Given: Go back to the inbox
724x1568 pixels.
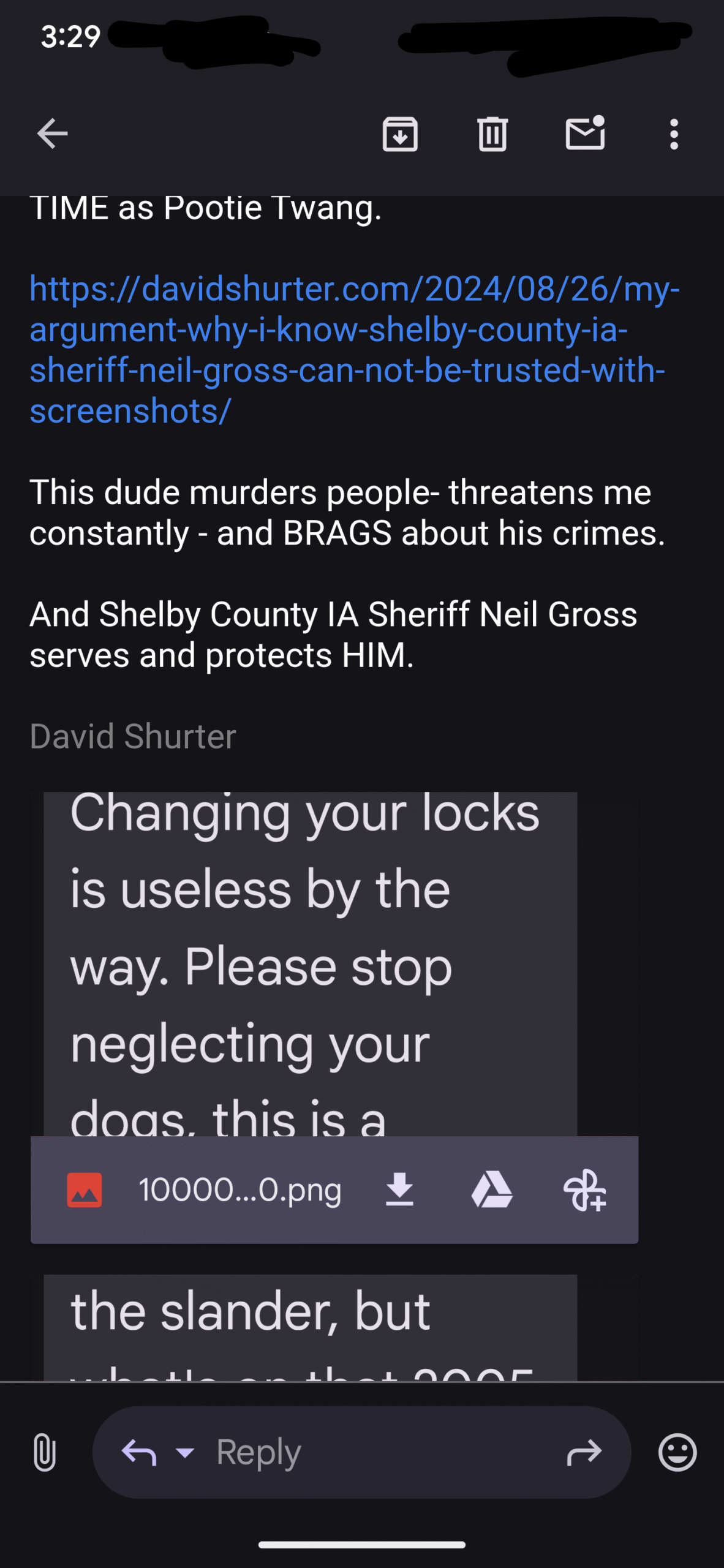Looking at the screenshot, I should [52, 134].
